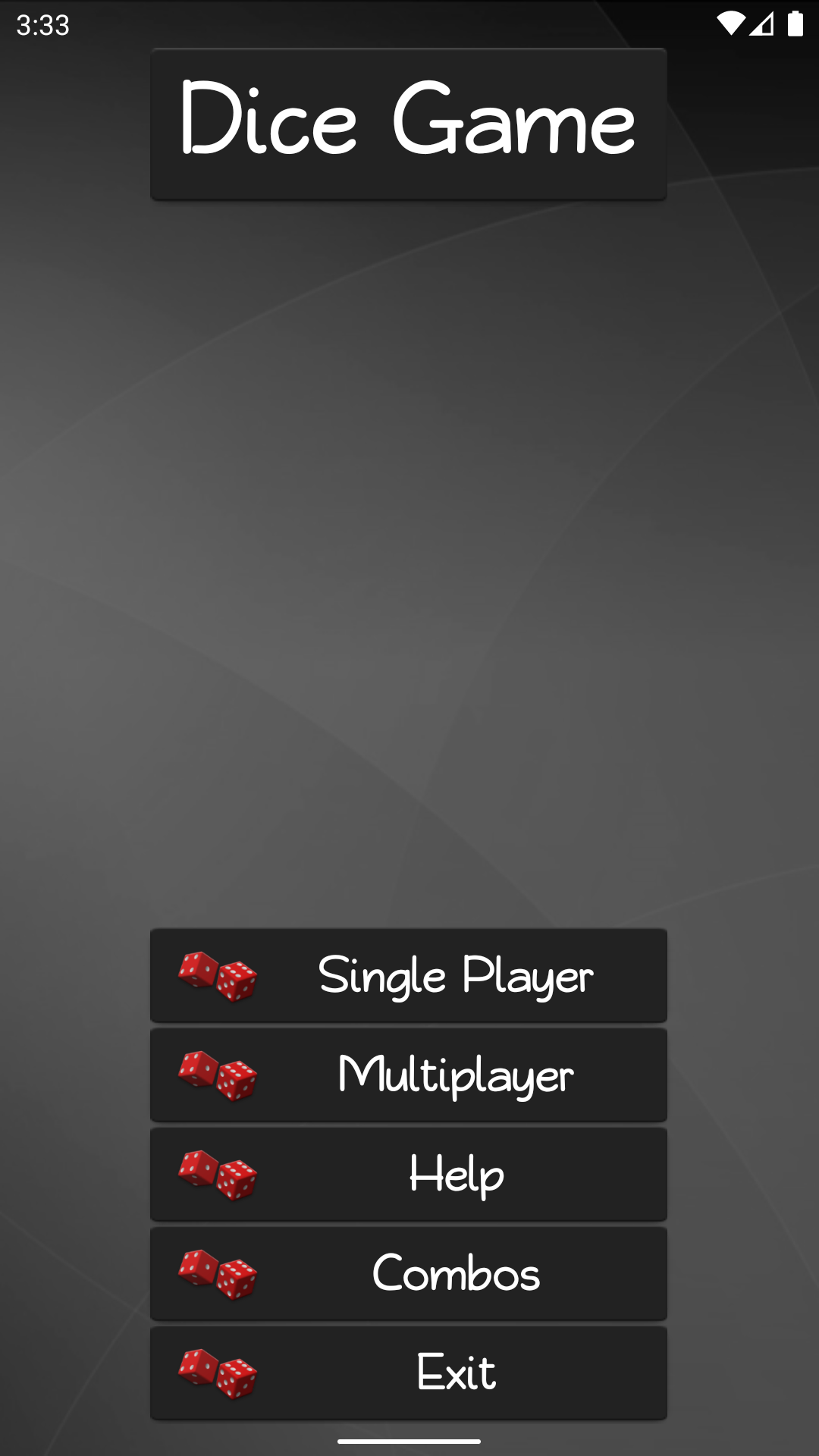View the Combos list
This screenshot has width=819, height=1456.
tap(409, 1273)
